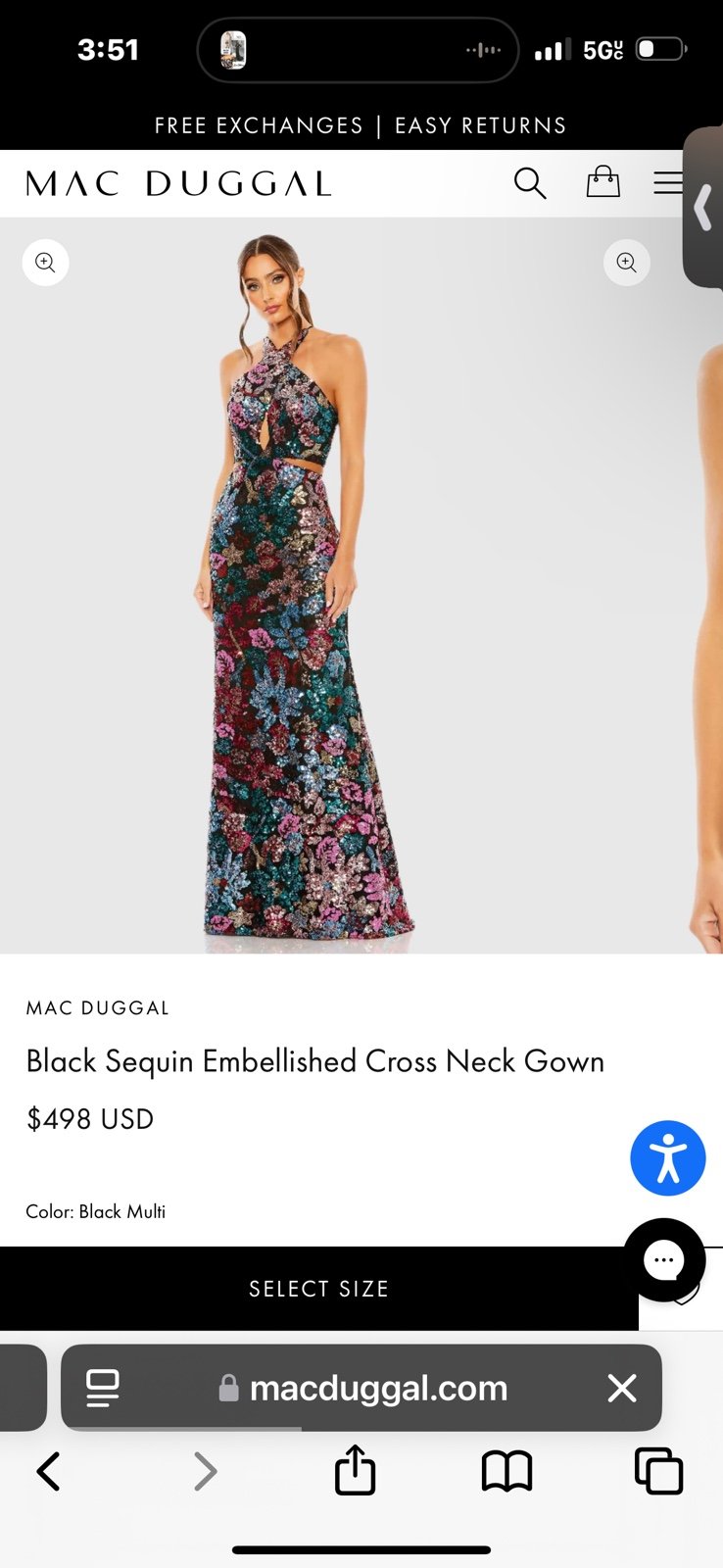Share this page from the browser toolbar
723x1568 pixels.
click(355, 1469)
